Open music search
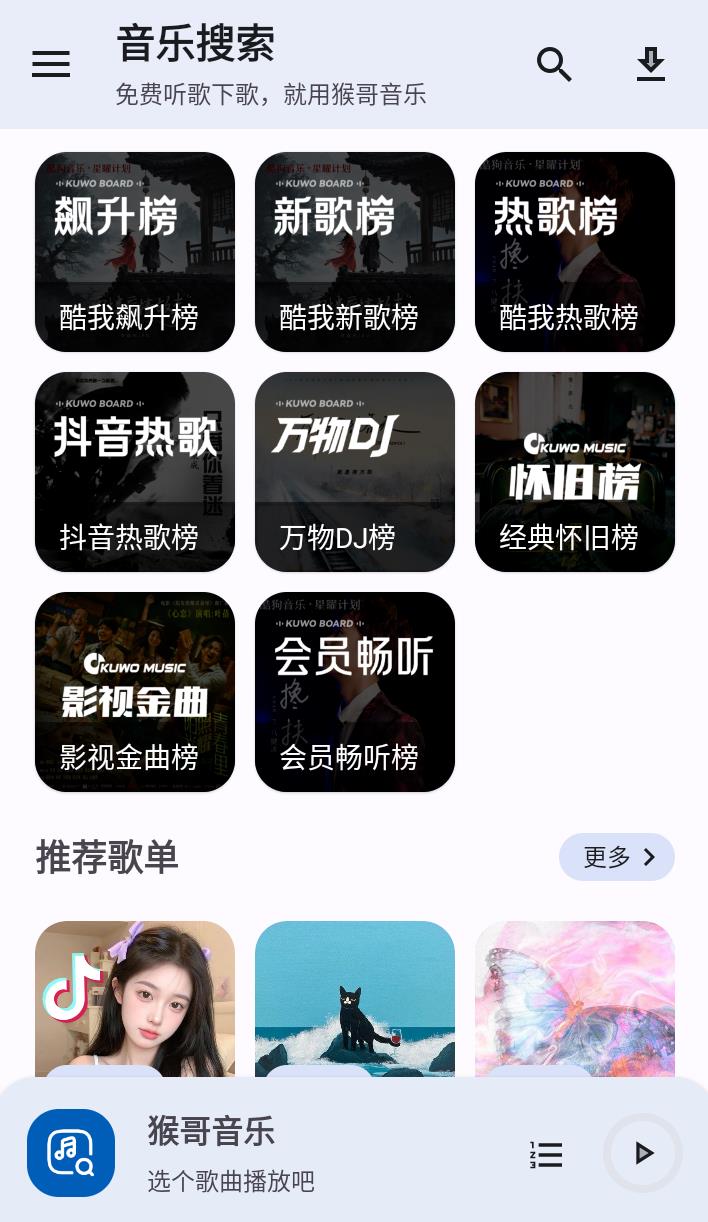Screen dimensions: 708x1222 [x=554, y=65]
